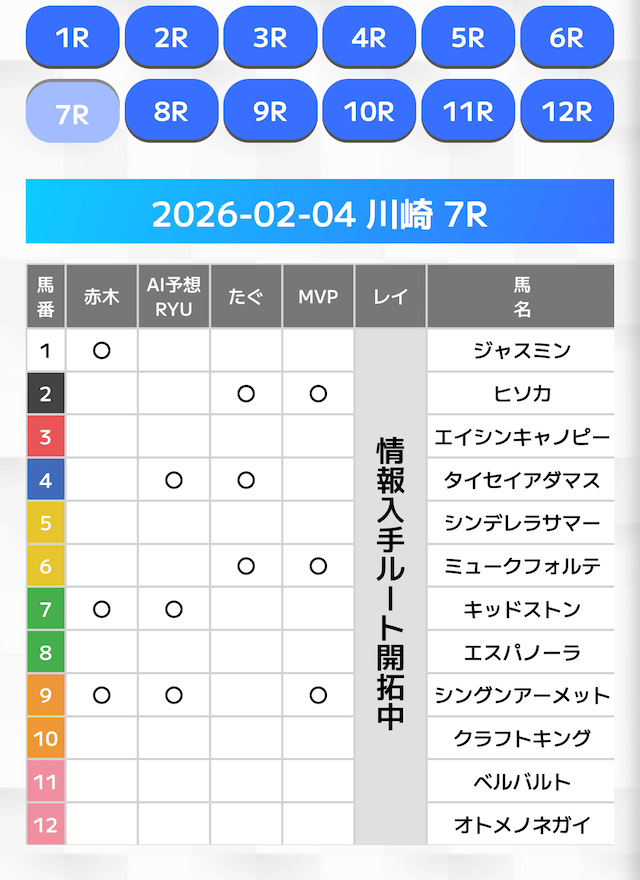Switch to the 10R race
The height and width of the screenshot is (880, 640).
(x=369, y=111)
